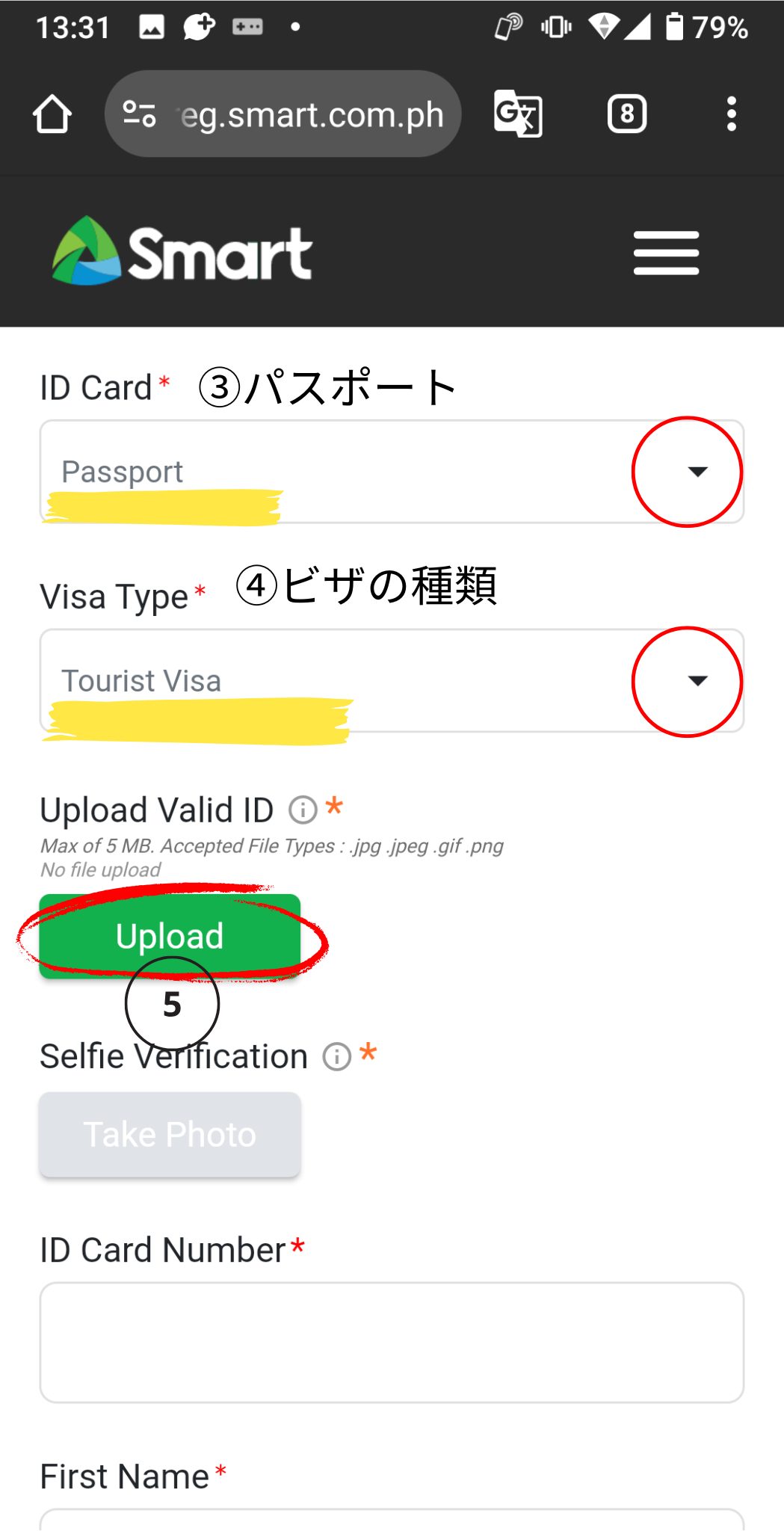
Task: Open the tab switcher showing 8 tabs
Action: (x=627, y=114)
